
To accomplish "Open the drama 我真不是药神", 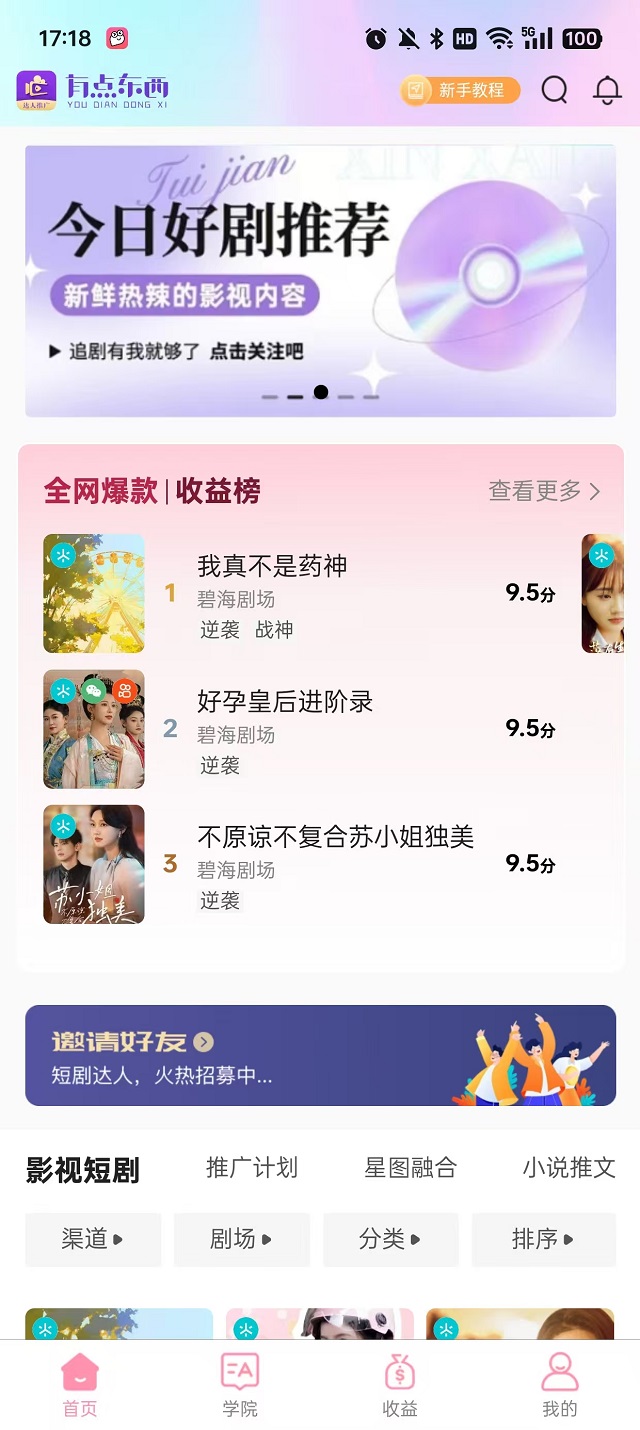I will tap(272, 566).
